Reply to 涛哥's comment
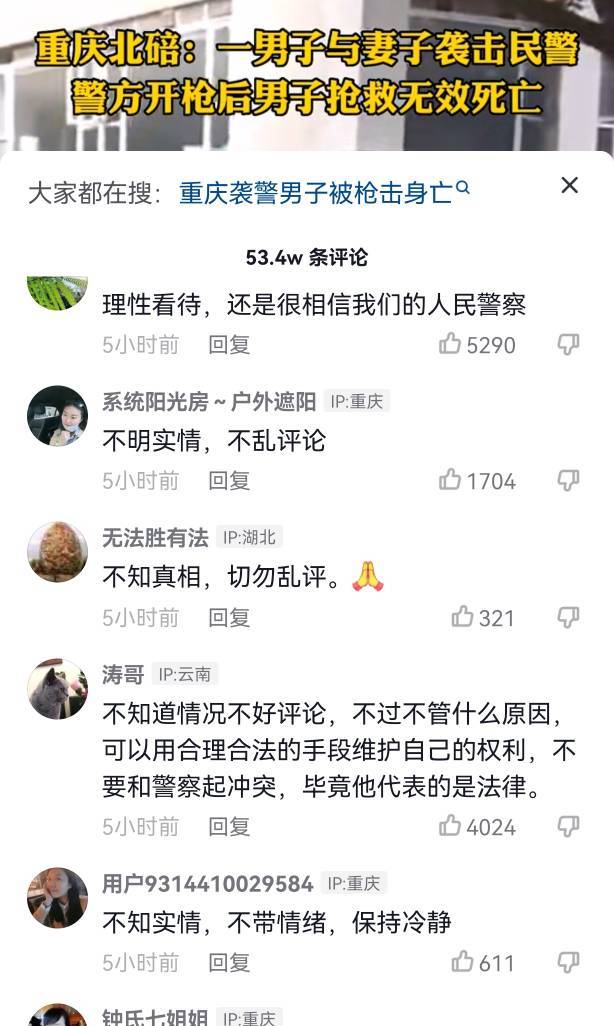This screenshot has height=1026, width=614. (228, 826)
